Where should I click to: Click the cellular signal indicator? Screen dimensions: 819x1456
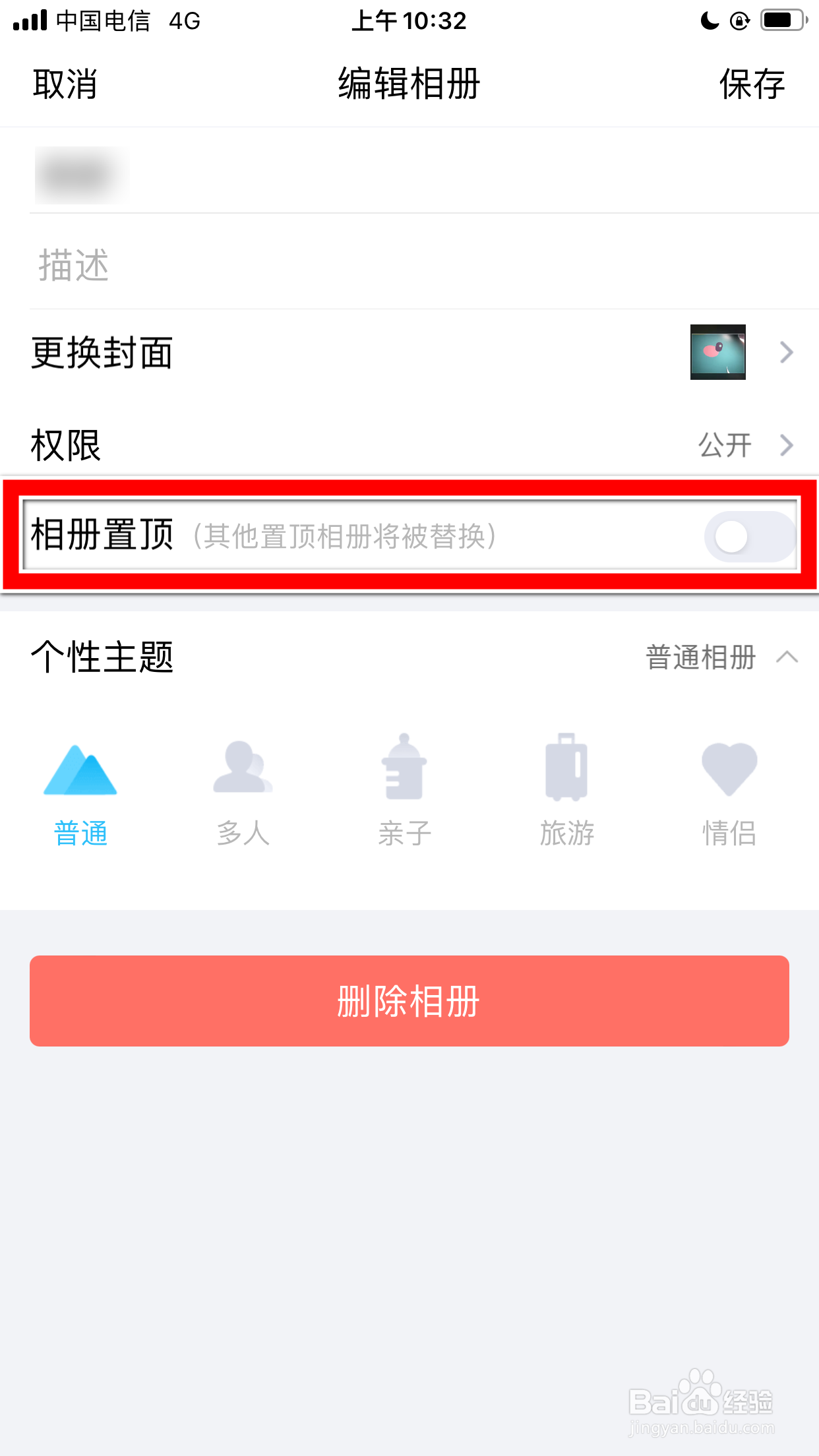click(30, 20)
